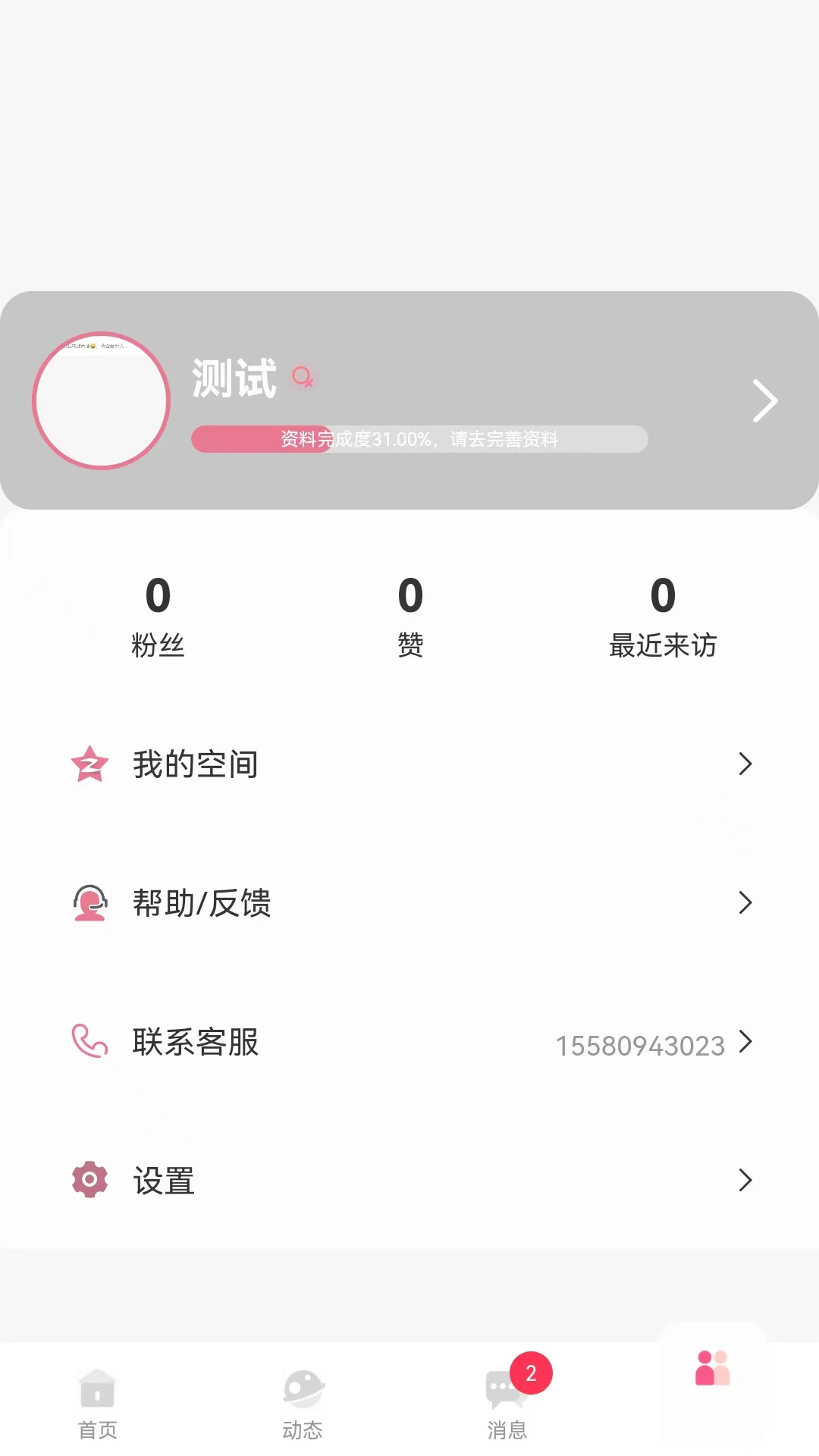Image resolution: width=819 pixels, height=1456 pixels.
Task: Open settings via the gear icon
Action: [x=89, y=1180]
